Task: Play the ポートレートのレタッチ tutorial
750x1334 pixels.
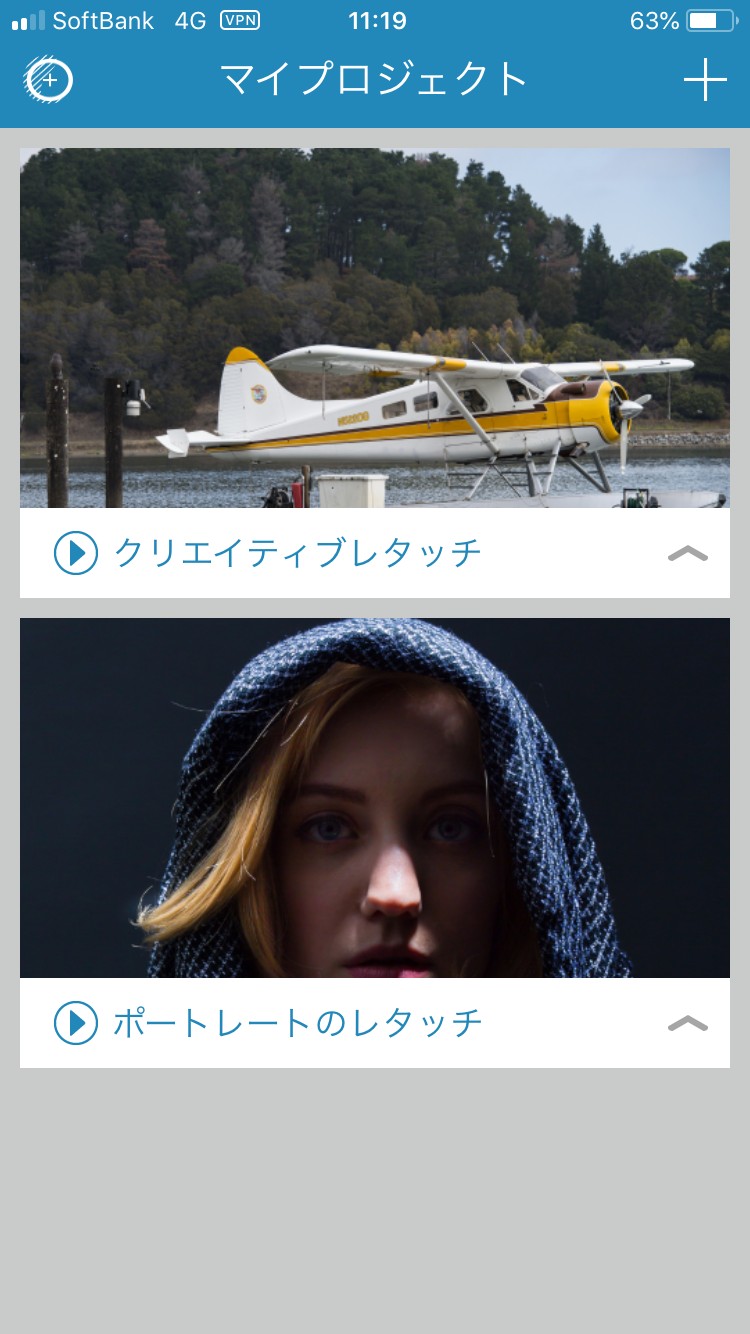Action: click(x=76, y=1023)
